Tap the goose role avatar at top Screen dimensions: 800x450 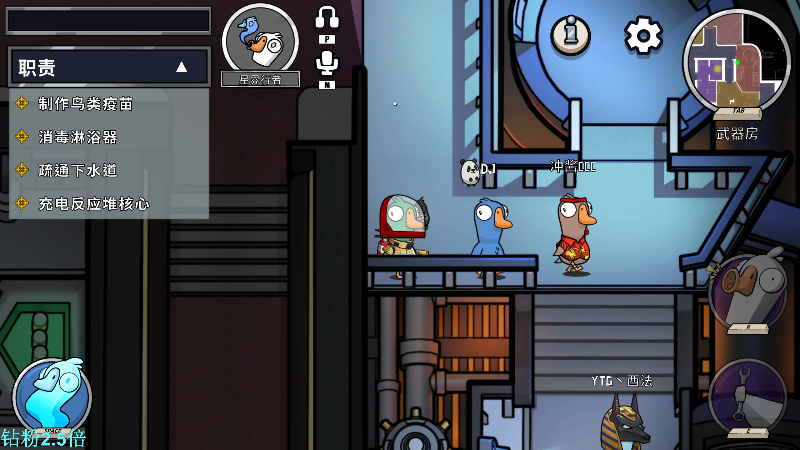pos(260,40)
